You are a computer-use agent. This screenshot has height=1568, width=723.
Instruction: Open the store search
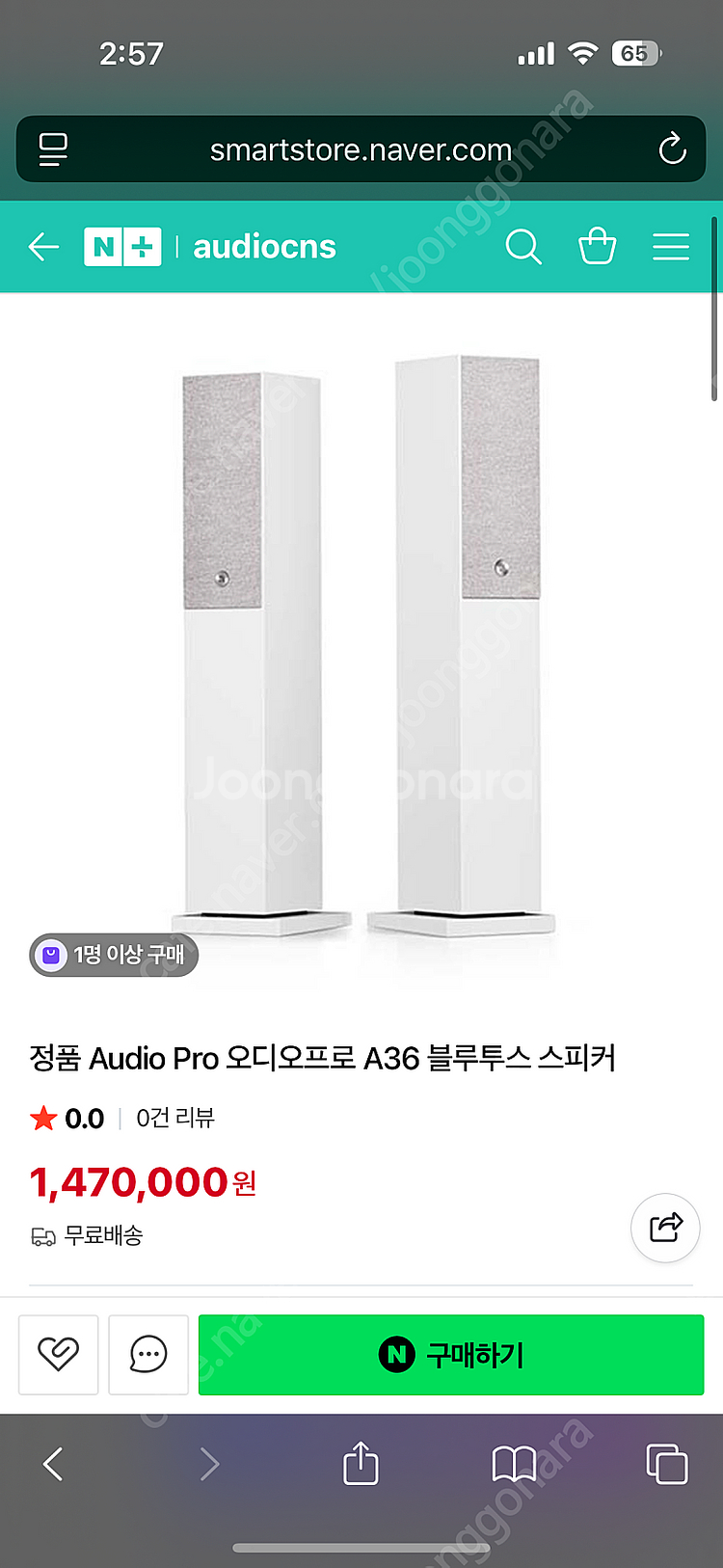(x=522, y=247)
